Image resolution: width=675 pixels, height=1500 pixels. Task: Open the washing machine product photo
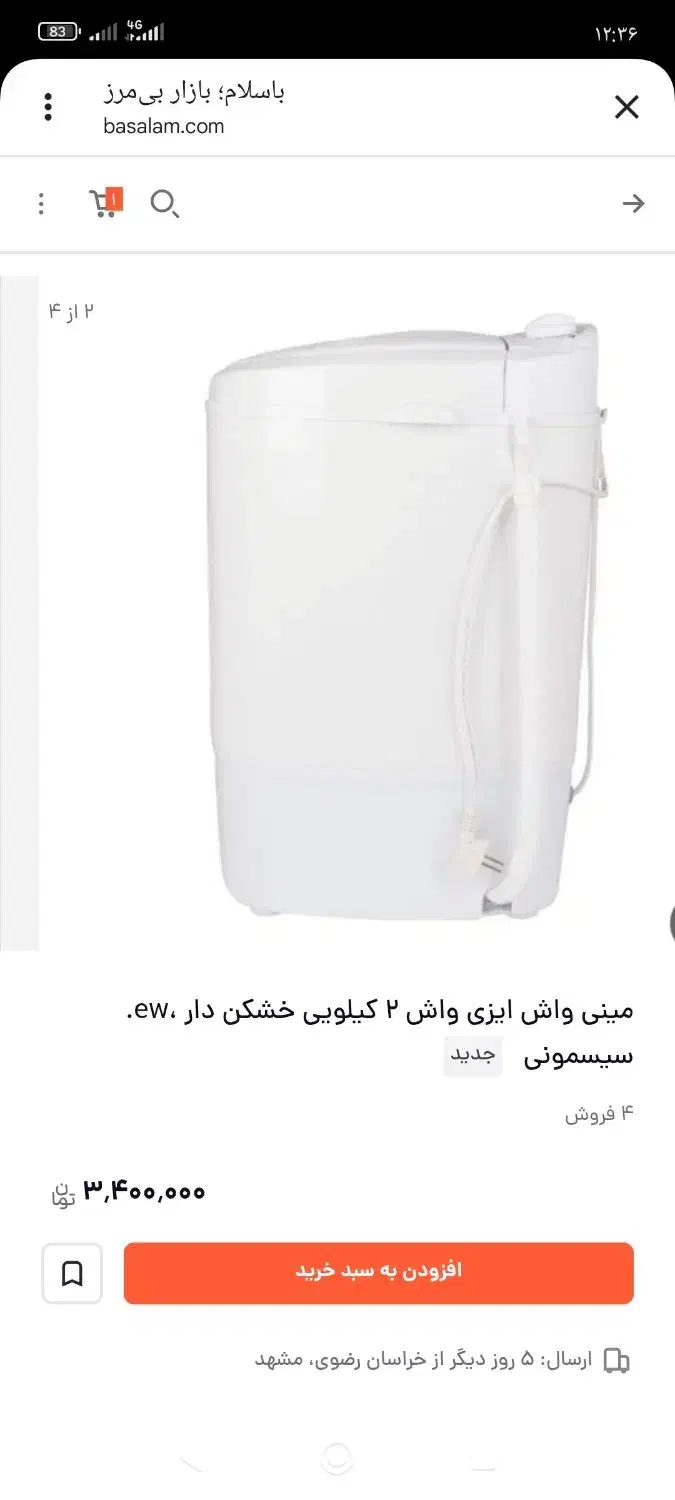point(400,620)
